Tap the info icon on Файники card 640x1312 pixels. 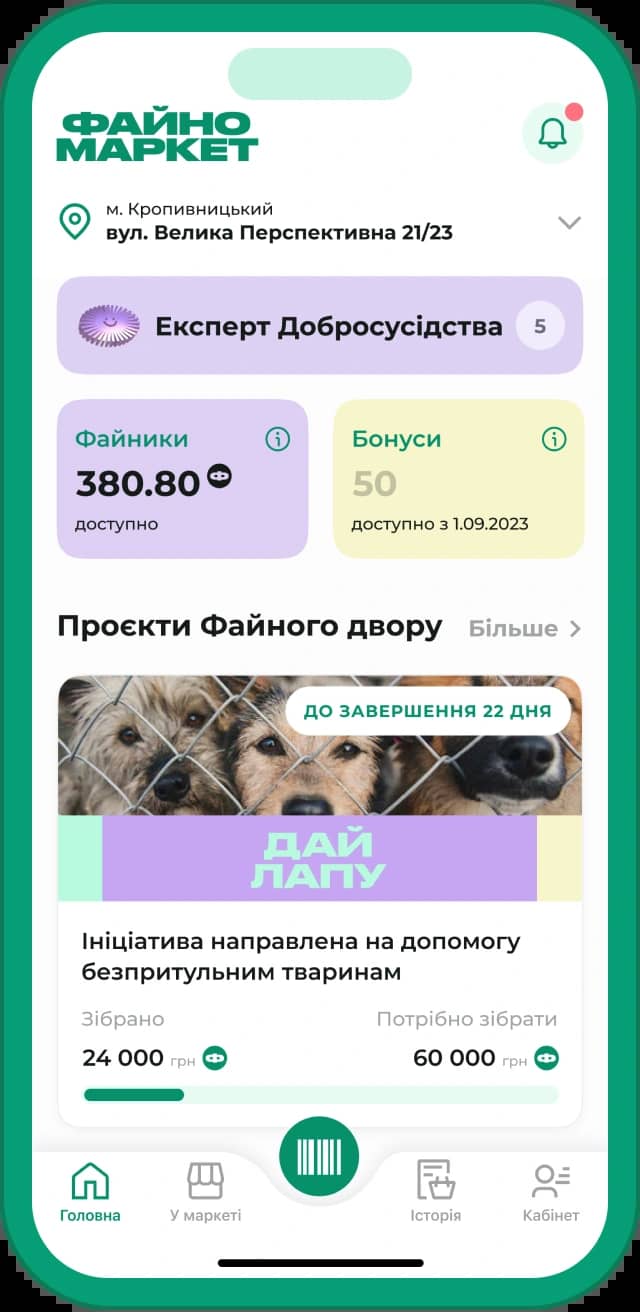[277, 439]
